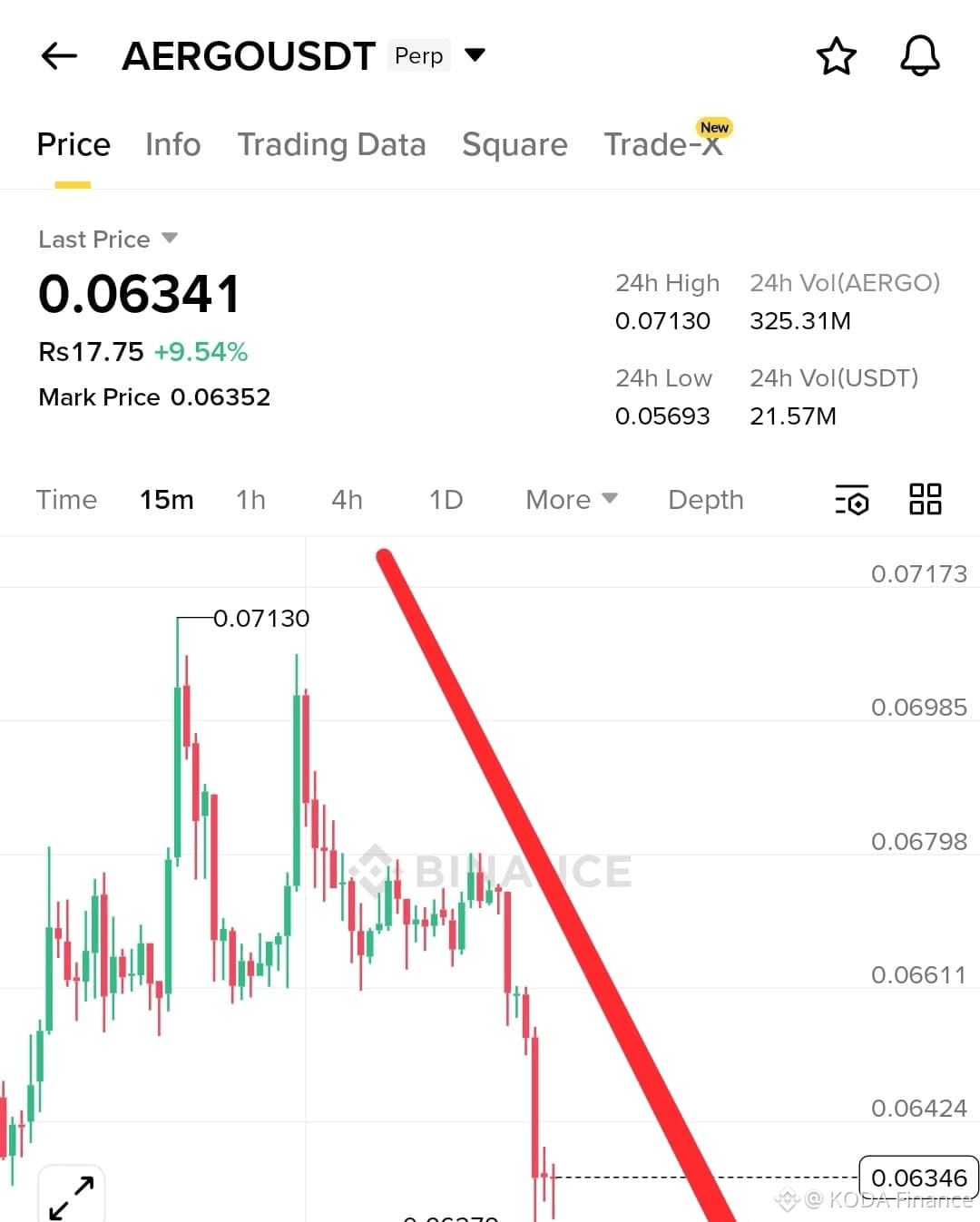Open the Trade-X feature with New badge
Viewport: 980px width, 1222px height.
665,145
